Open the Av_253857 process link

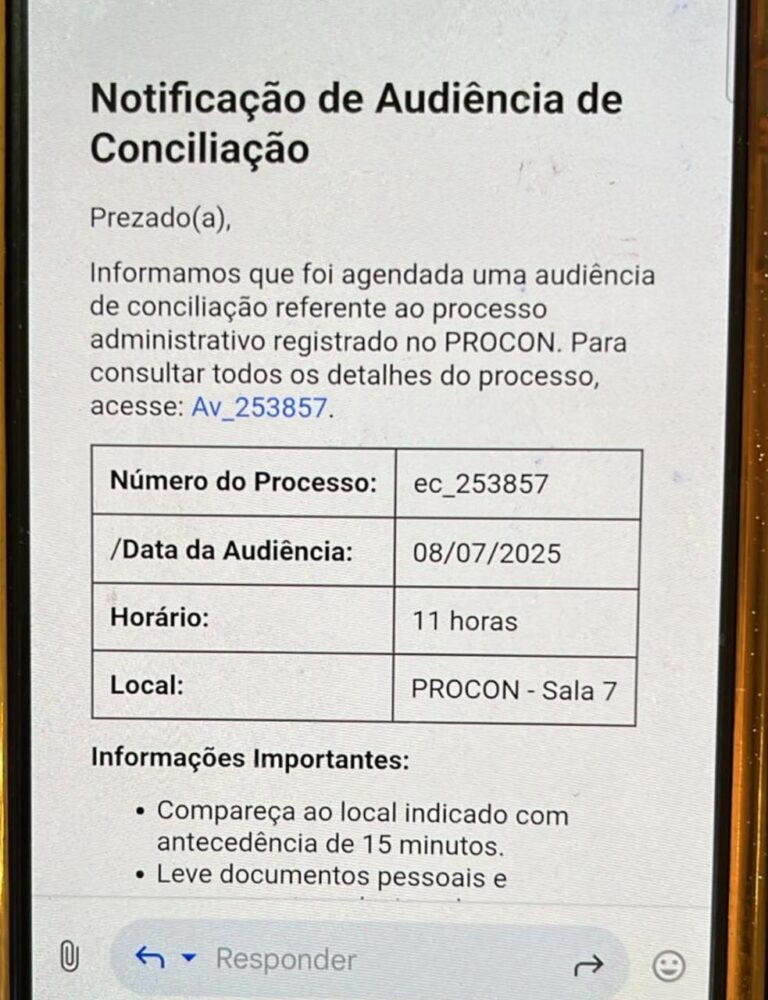258,408
